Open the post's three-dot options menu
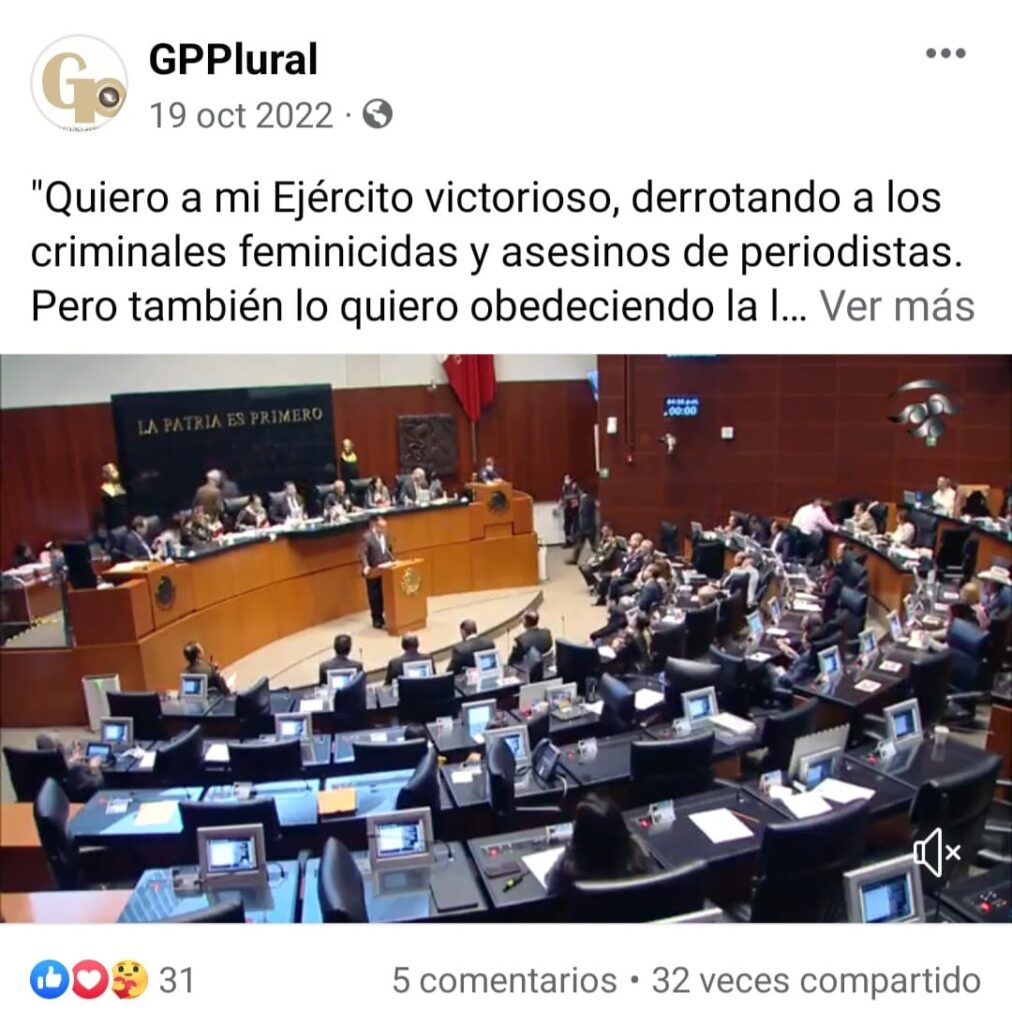Viewport: 1012px width, 1024px height. [x=945, y=55]
